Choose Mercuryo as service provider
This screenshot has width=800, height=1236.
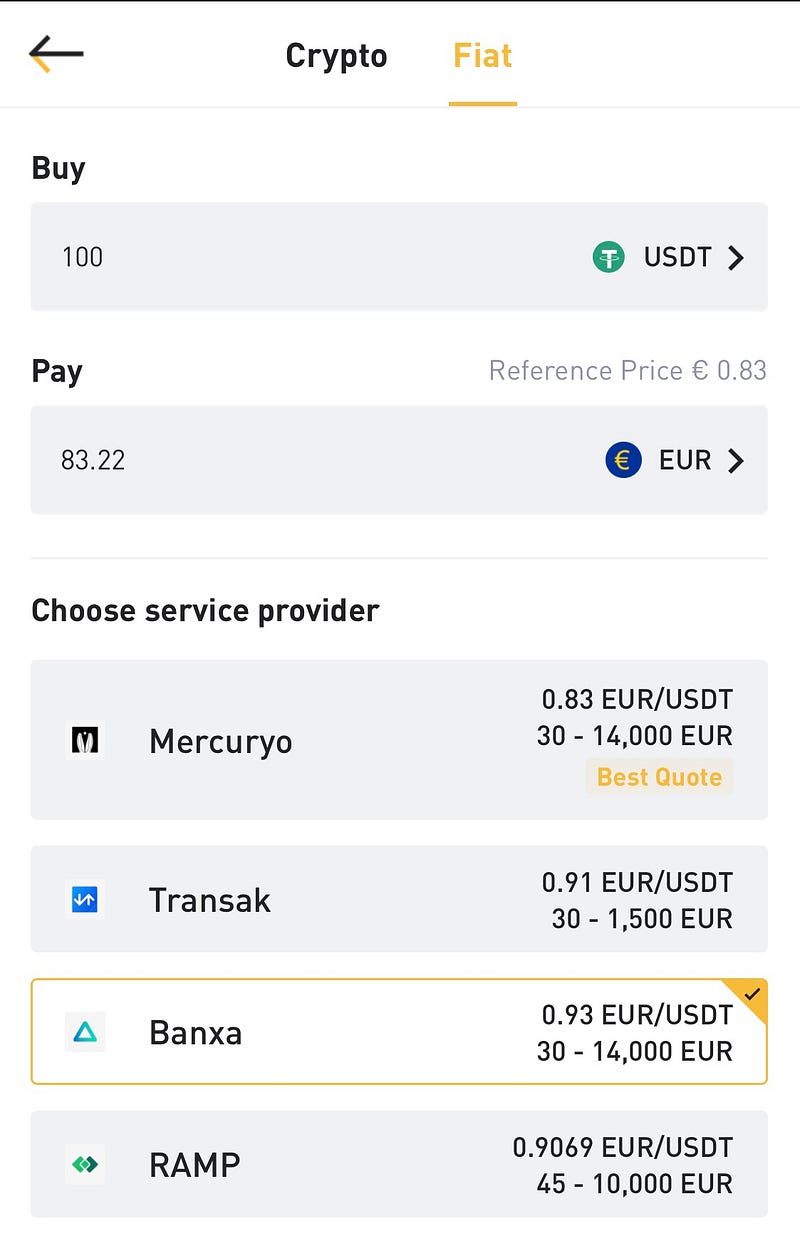coord(399,740)
